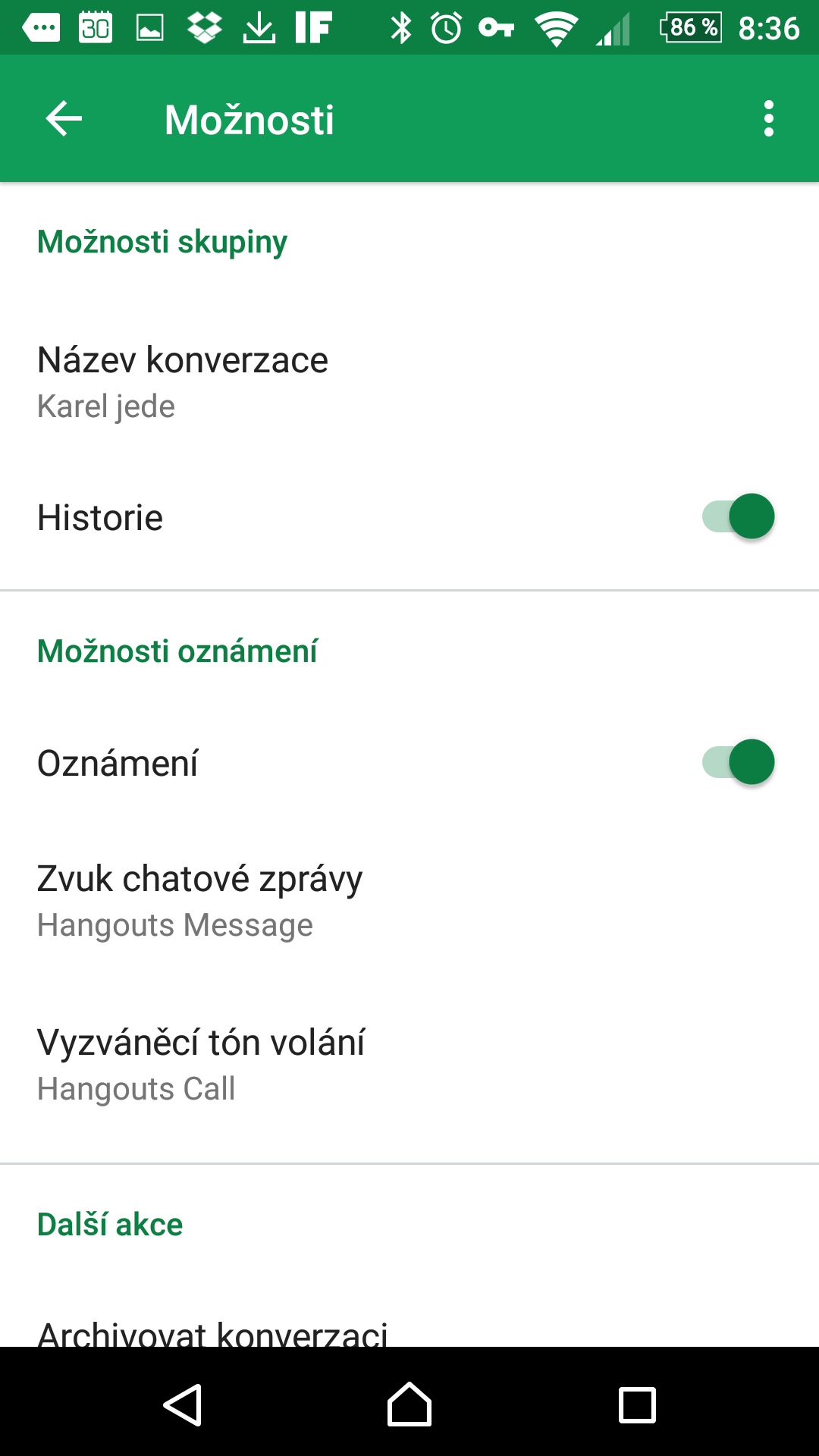The width and height of the screenshot is (819, 1456).
Task: Open recent apps from the navigation bar
Action: 637,1405
